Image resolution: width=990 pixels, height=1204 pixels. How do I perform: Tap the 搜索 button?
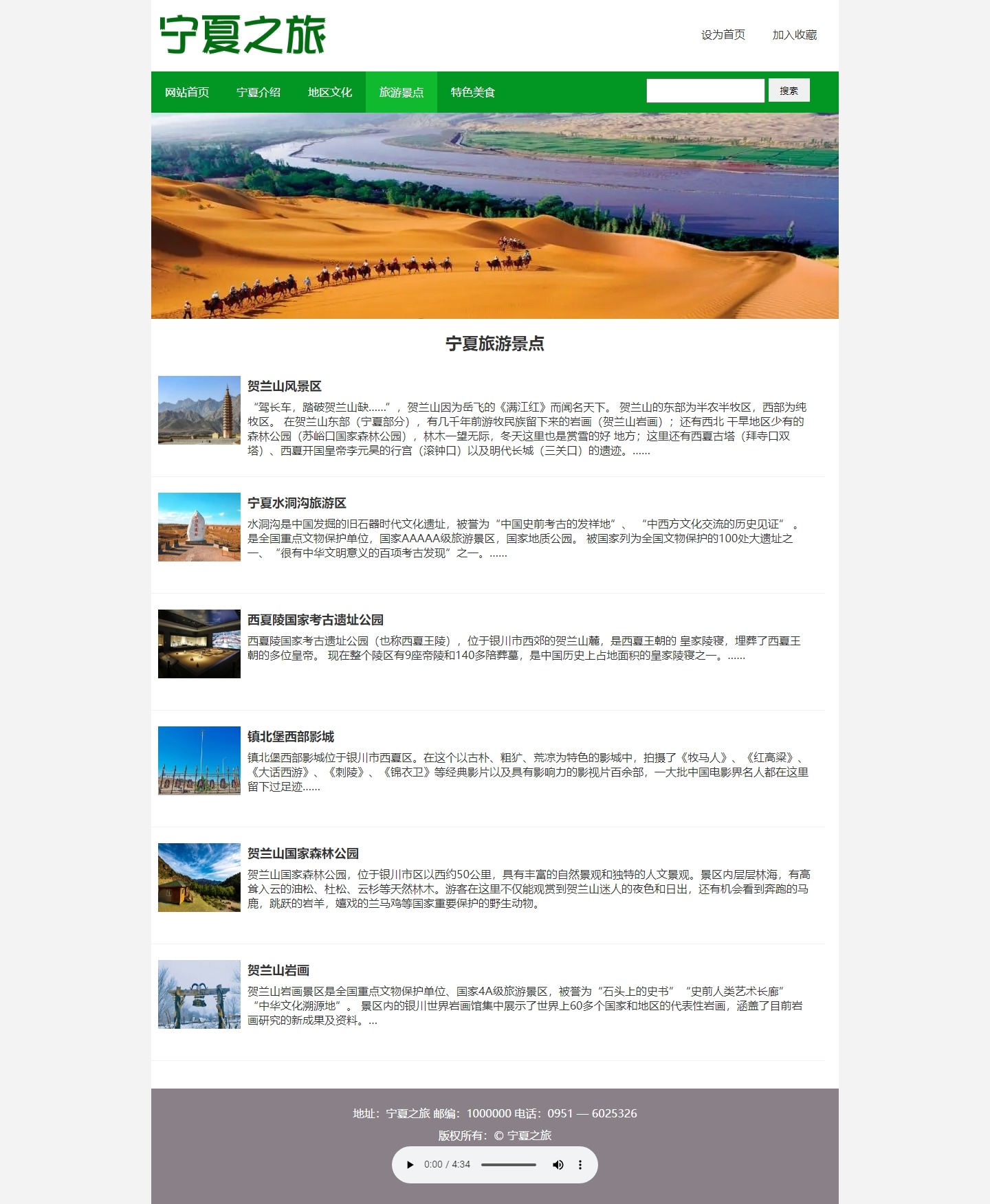tap(789, 91)
